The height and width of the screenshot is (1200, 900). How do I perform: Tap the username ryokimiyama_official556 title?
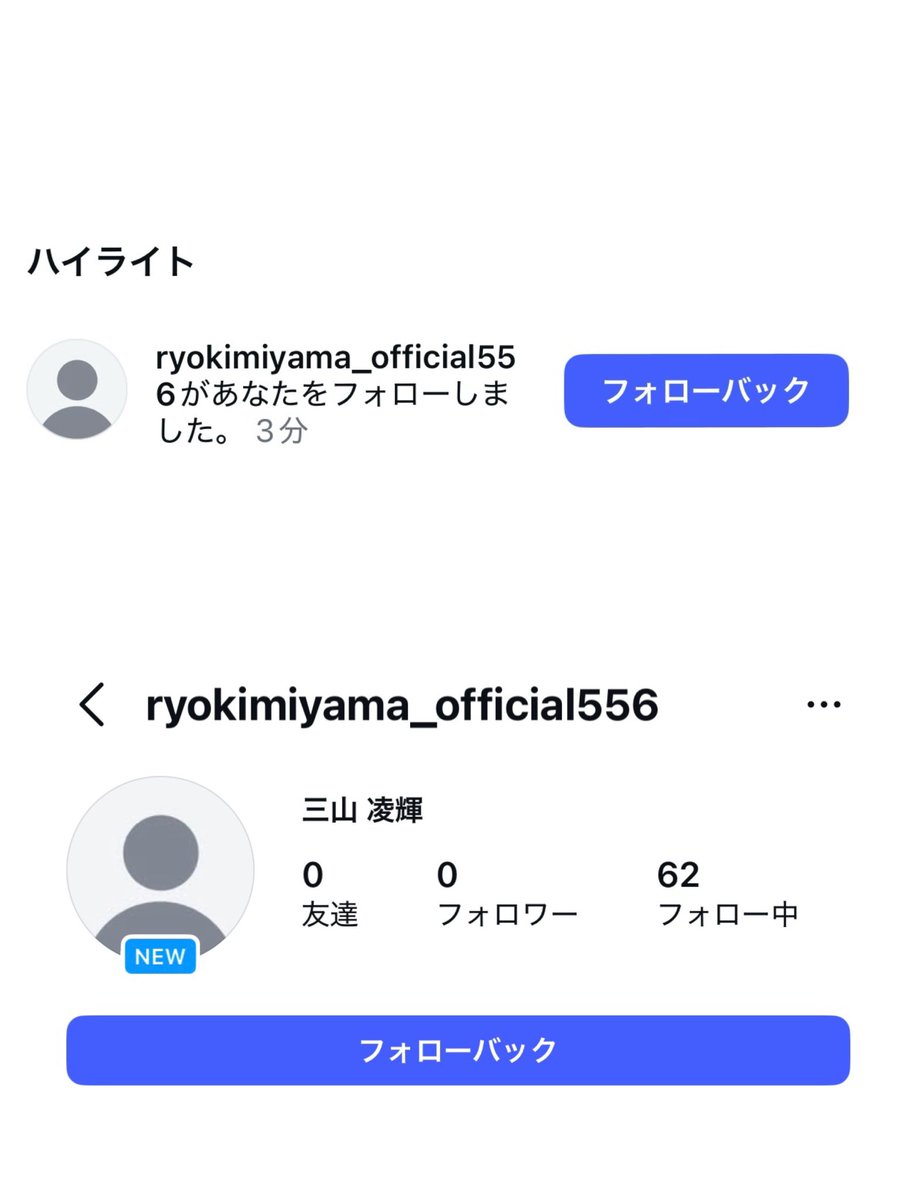400,703
